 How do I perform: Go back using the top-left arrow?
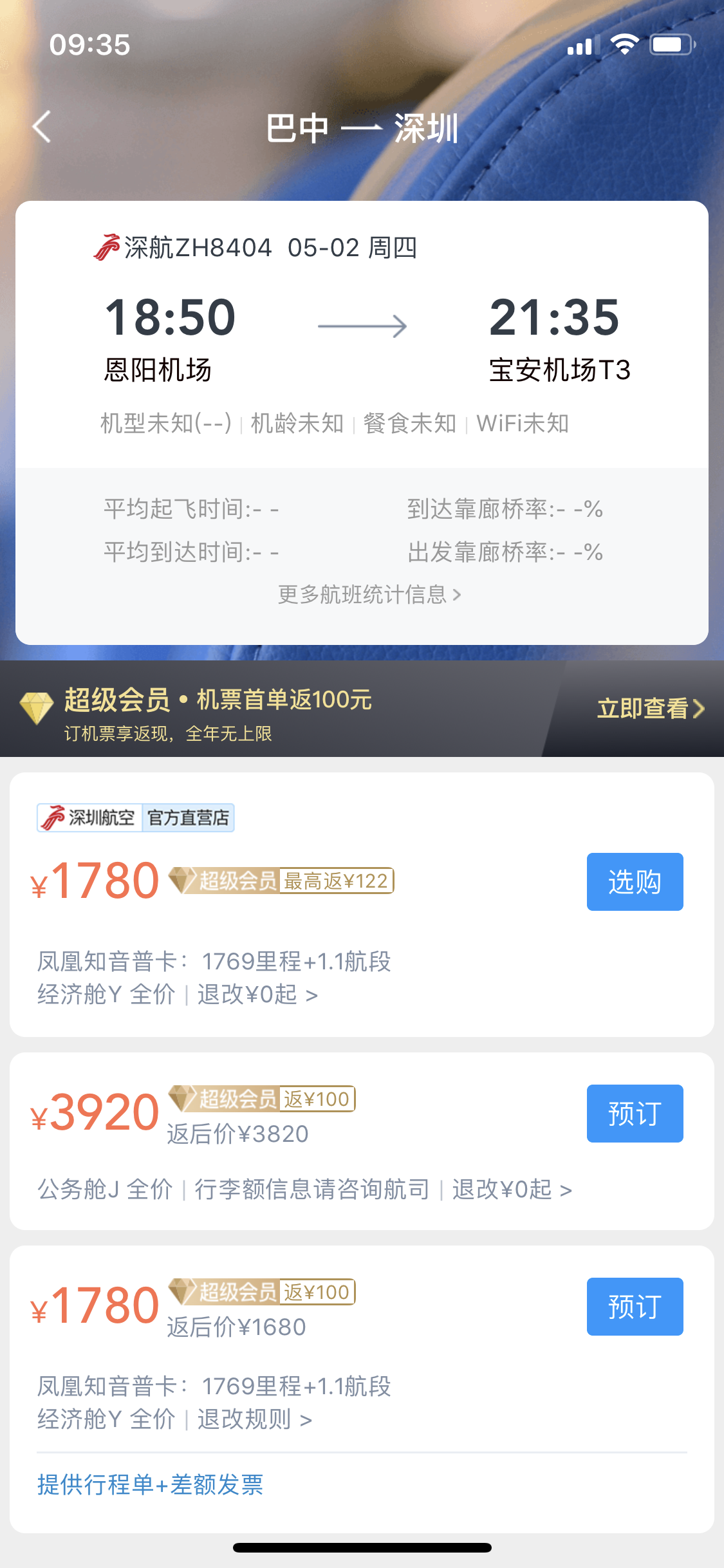(42, 126)
